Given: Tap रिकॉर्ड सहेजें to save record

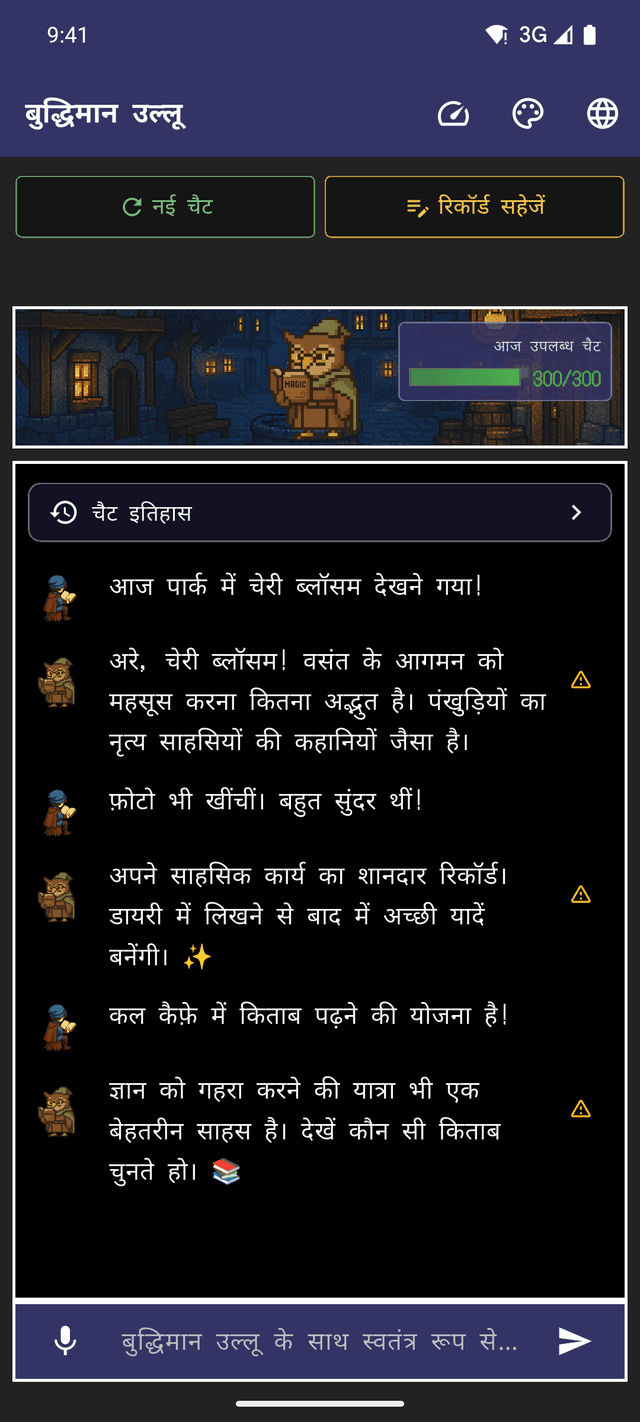Looking at the screenshot, I should [474, 207].
